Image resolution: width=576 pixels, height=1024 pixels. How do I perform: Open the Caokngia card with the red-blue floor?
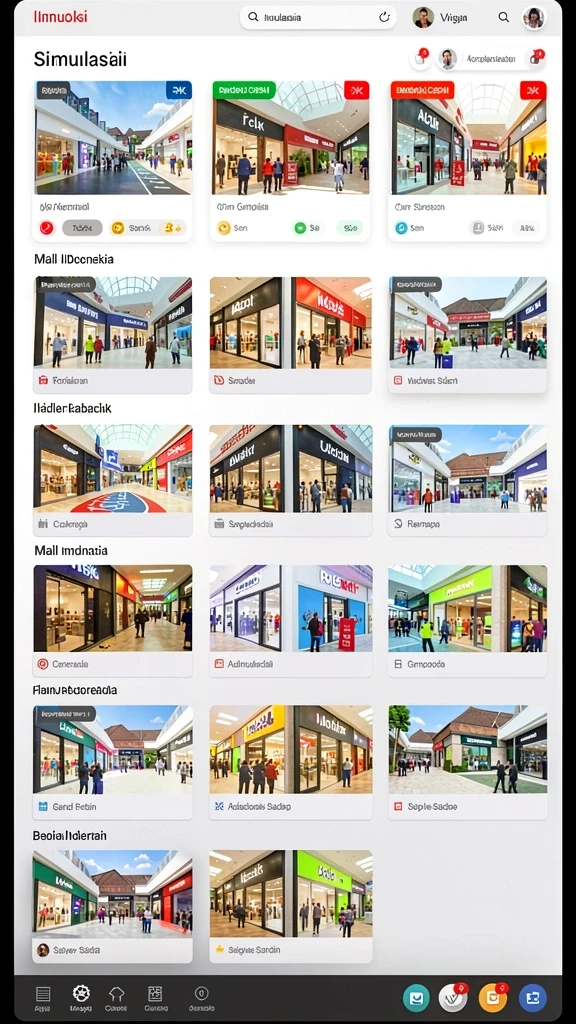point(113,481)
